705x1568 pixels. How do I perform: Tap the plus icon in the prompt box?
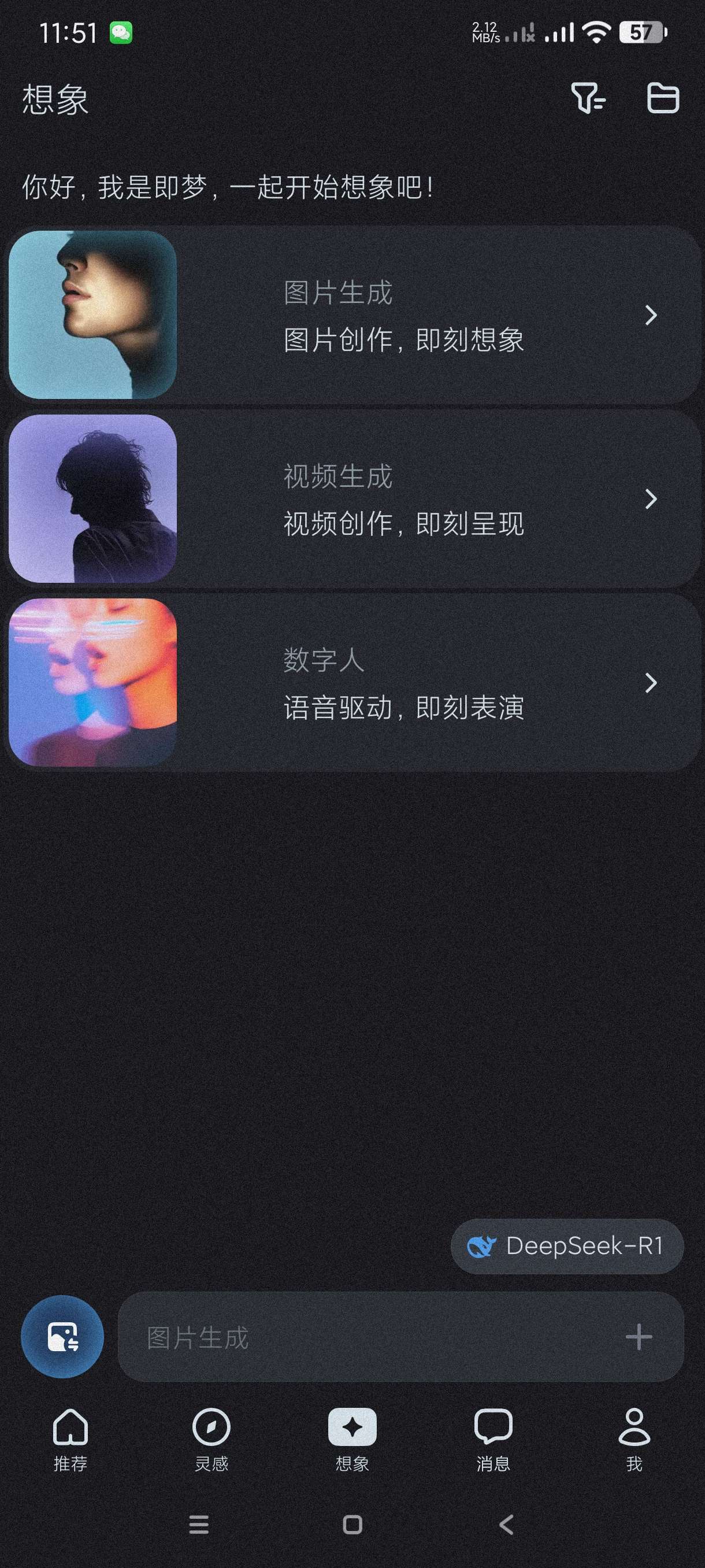[639, 1337]
